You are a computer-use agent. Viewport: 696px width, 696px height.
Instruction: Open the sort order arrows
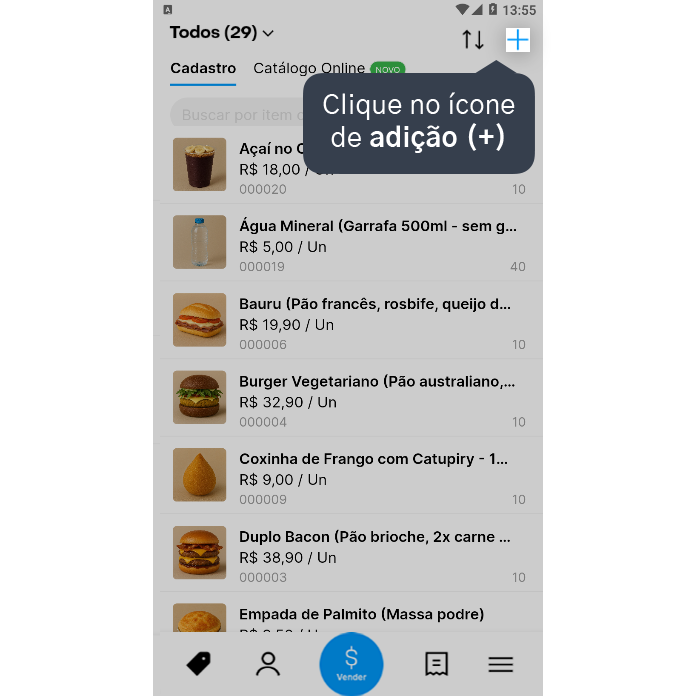[473, 40]
